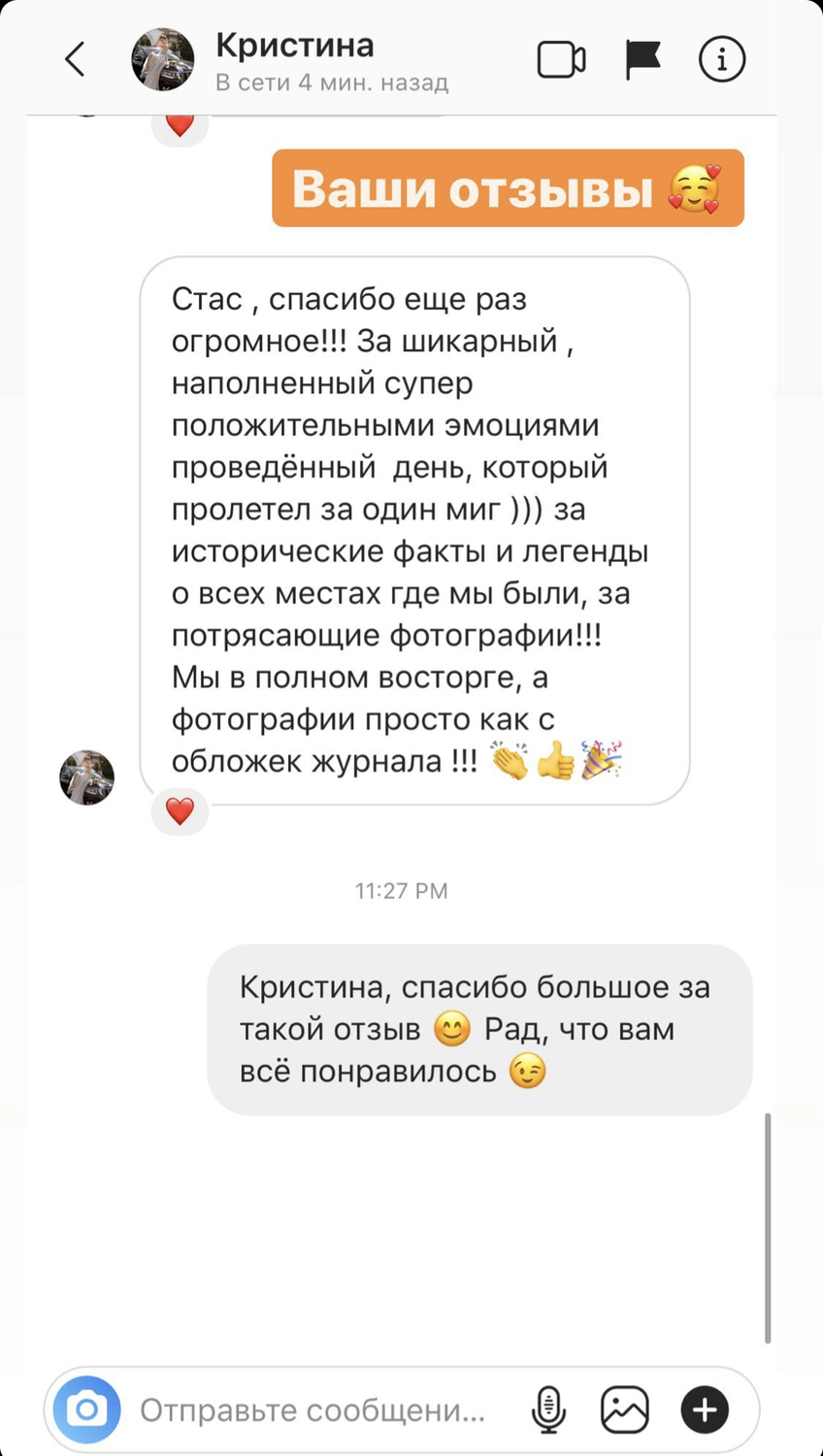Flag this conversation
Screen dimensions: 823x1456
[642, 59]
